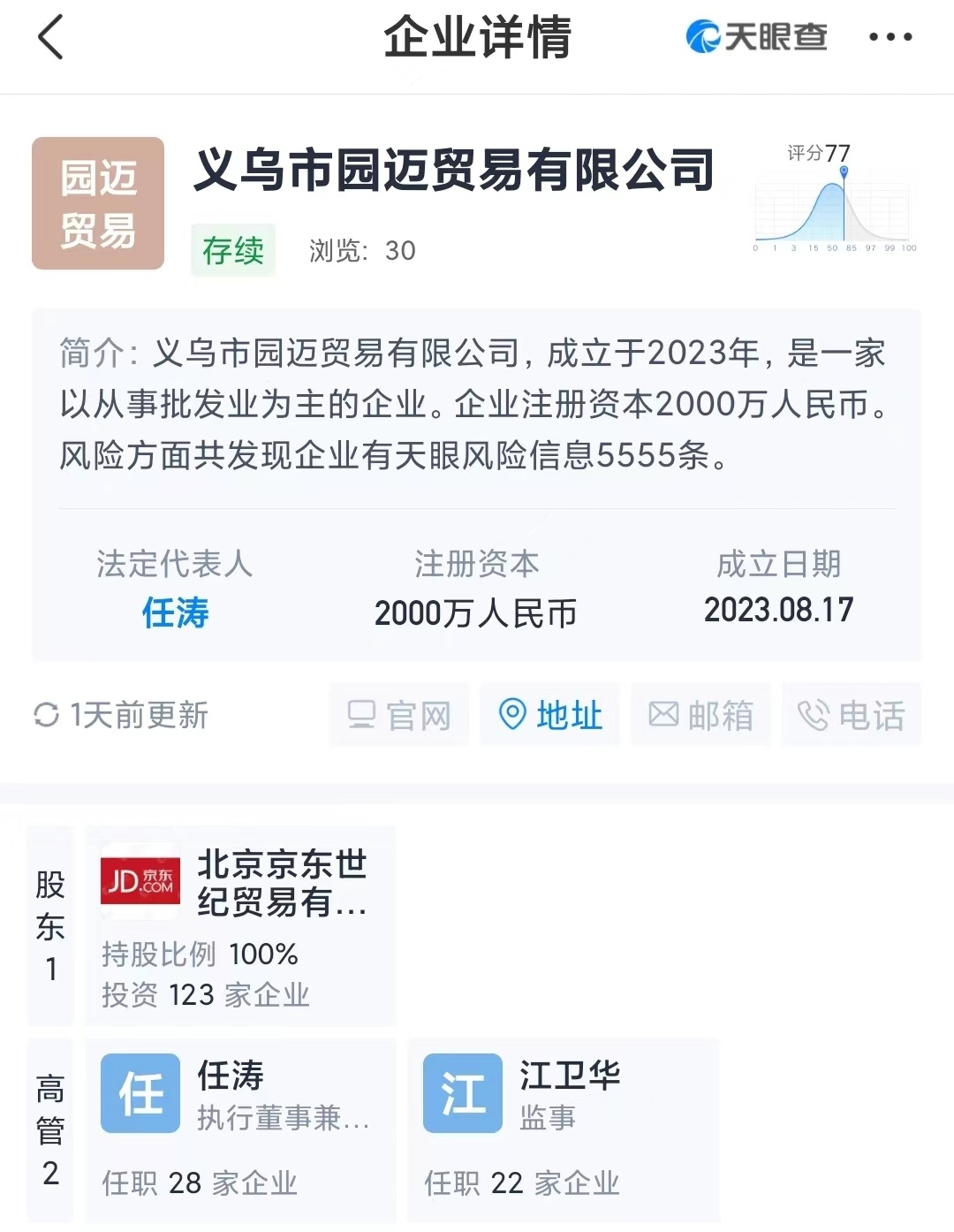This screenshot has height=1232, width=954.
Task: Open the company 官网 website button
Action: [399, 715]
